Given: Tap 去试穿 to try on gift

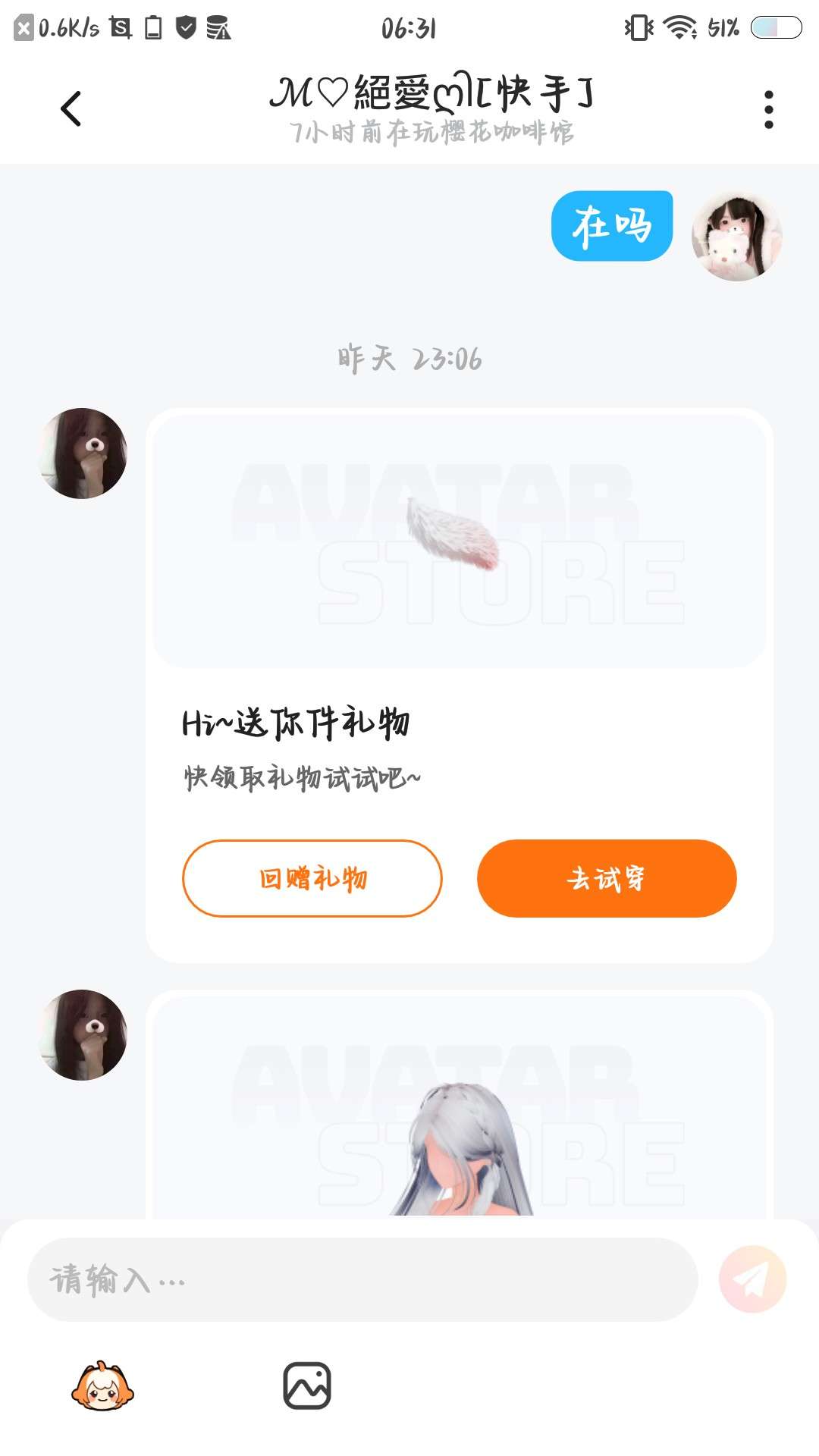Looking at the screenshot, I should (x=607, y=878).
